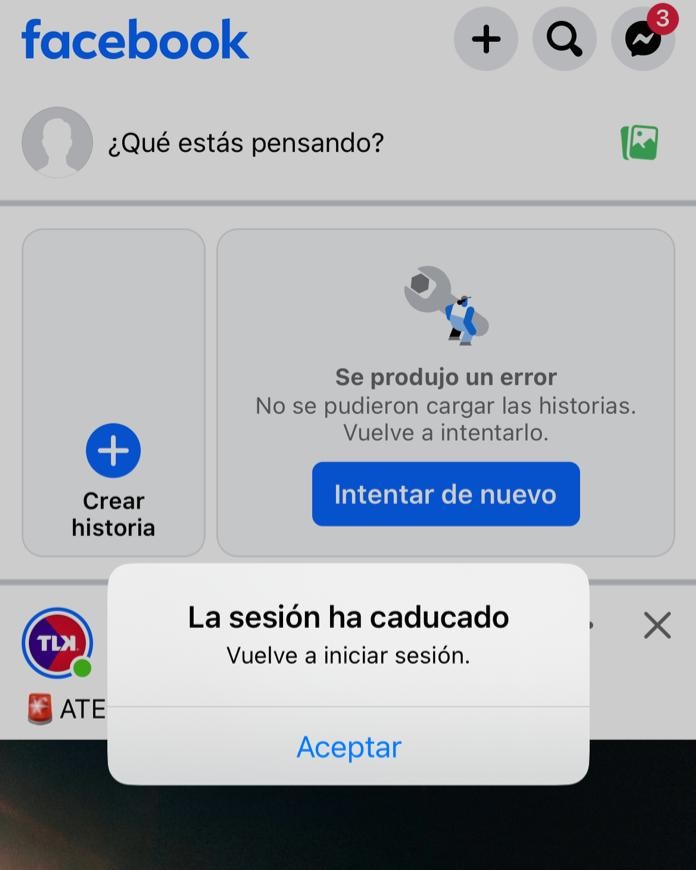Tap the '¿Qué estás pensando?' post field
696x870 pixels.
(245, 143)
